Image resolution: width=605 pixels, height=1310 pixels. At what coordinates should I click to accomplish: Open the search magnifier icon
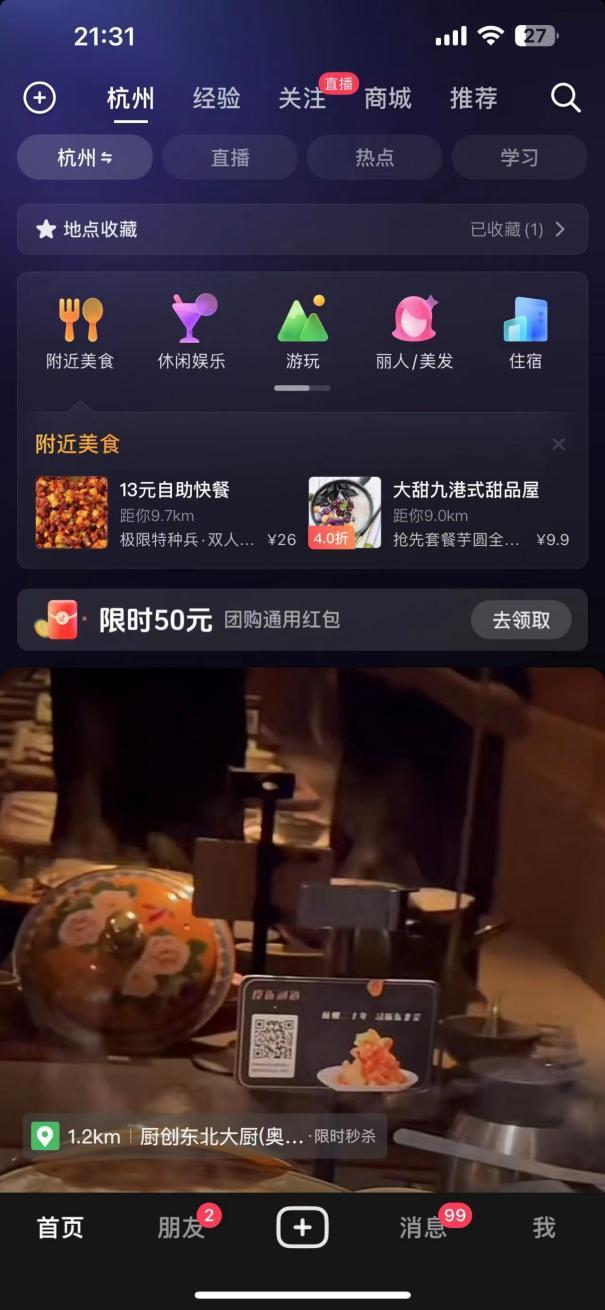[x=565, y=98]
